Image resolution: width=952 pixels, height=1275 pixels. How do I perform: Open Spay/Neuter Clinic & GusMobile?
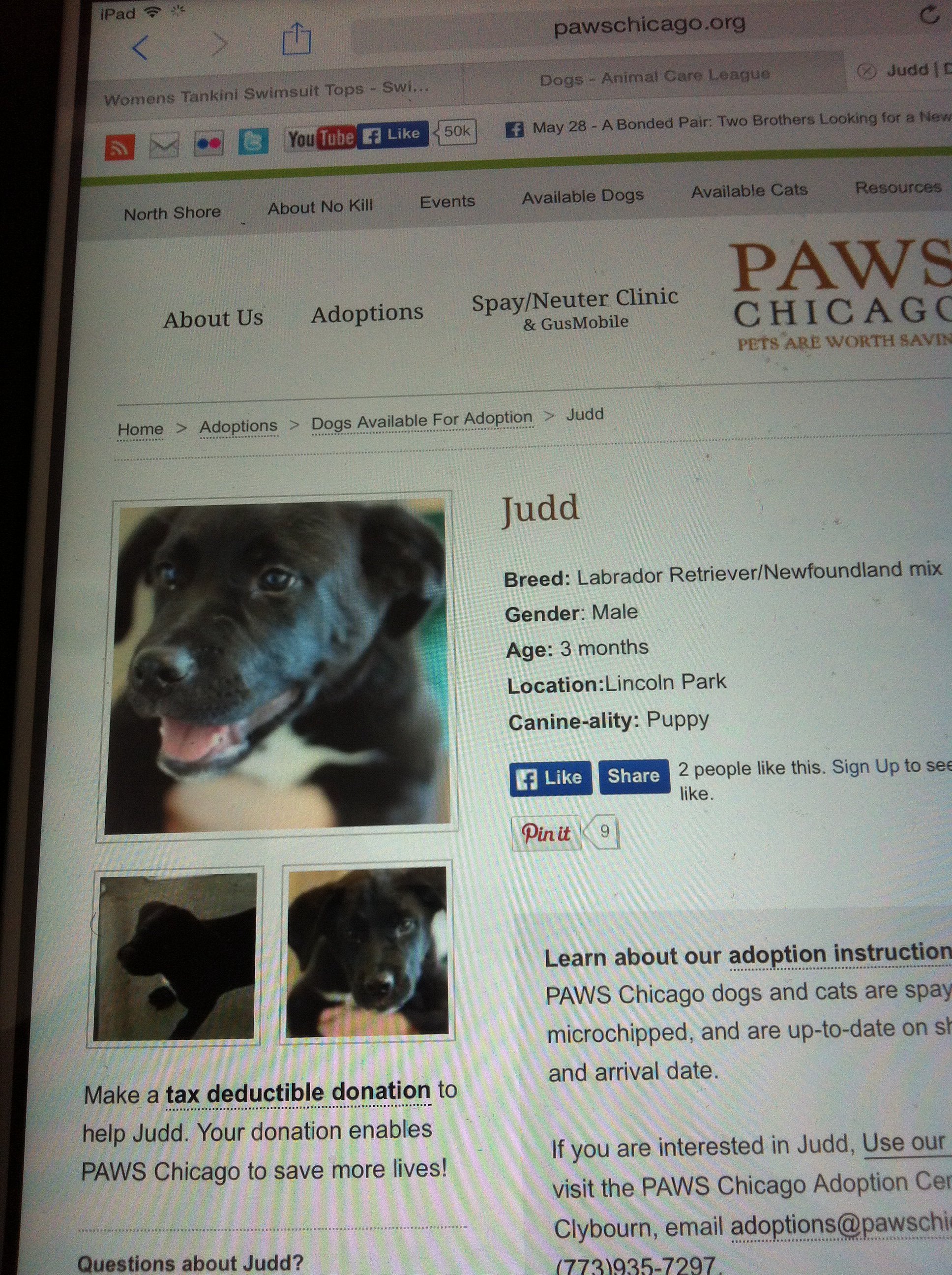click(x=574, y=308)
